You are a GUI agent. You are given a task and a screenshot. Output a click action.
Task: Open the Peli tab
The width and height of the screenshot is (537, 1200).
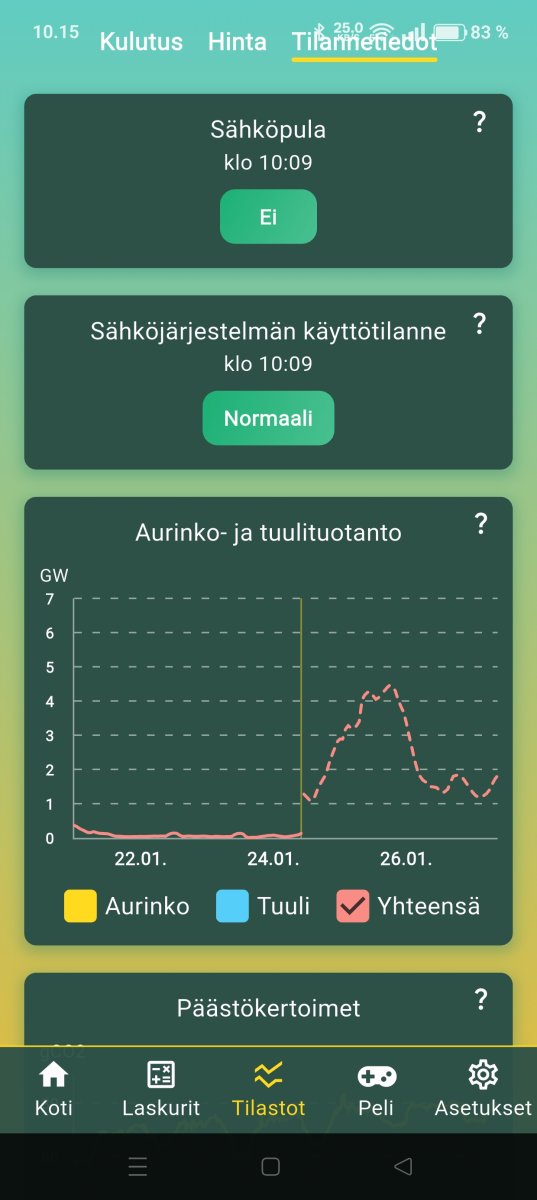[376, 1089]
